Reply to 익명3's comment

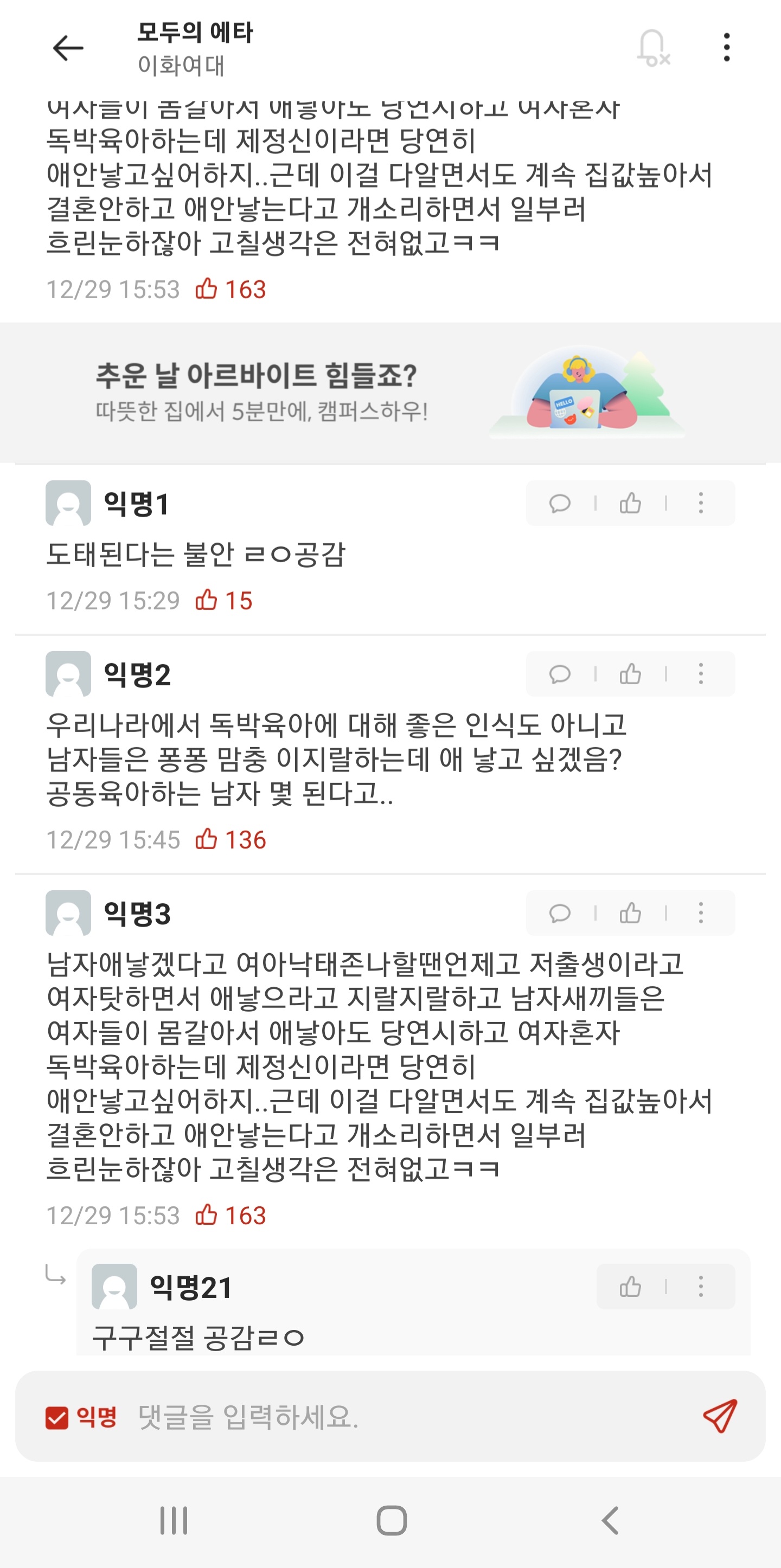coord(559,913)
